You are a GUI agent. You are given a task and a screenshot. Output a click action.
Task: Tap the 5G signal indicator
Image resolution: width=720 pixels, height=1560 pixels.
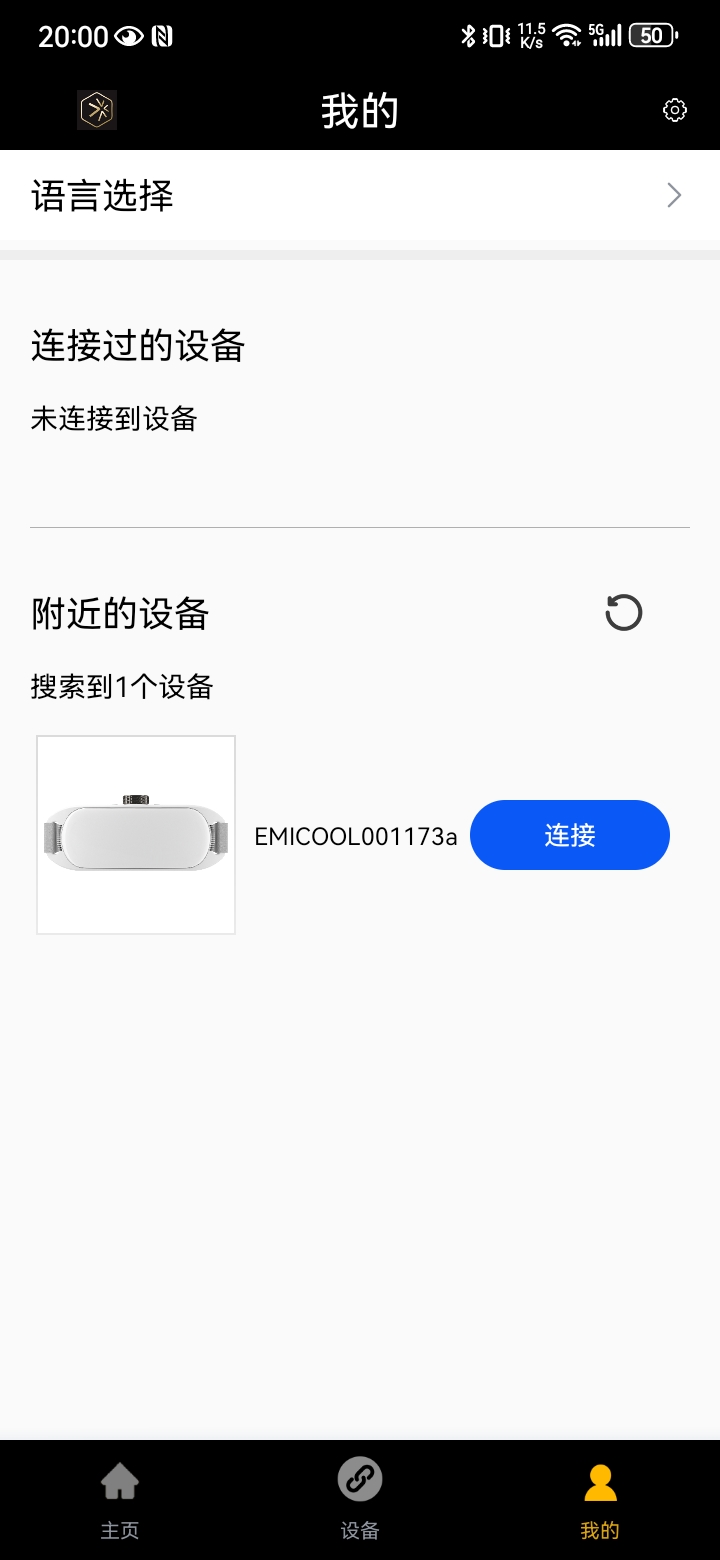click(x=603, y=34)
